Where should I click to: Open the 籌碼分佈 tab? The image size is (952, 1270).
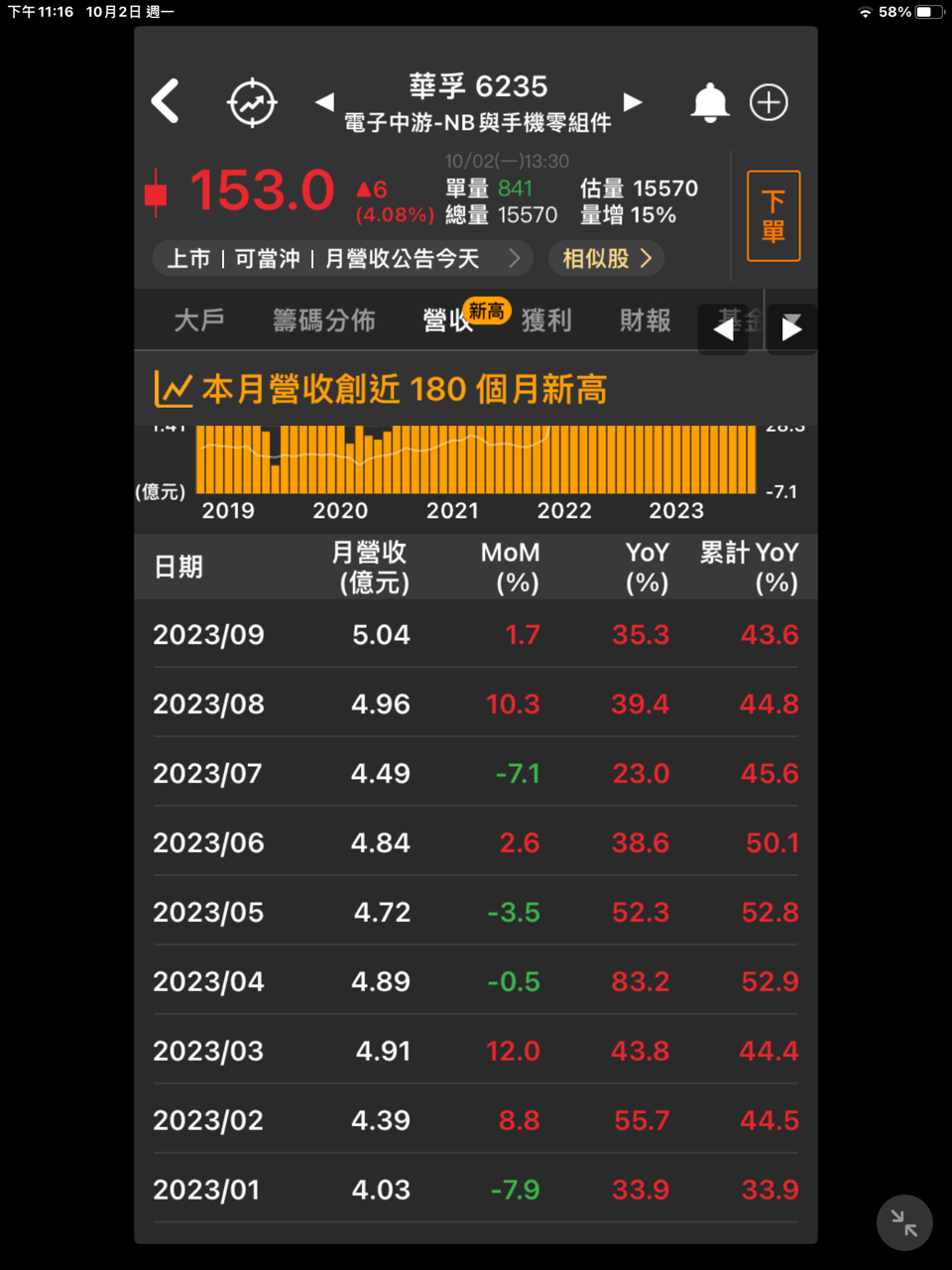pyautogui.click(x=324, y=321)
